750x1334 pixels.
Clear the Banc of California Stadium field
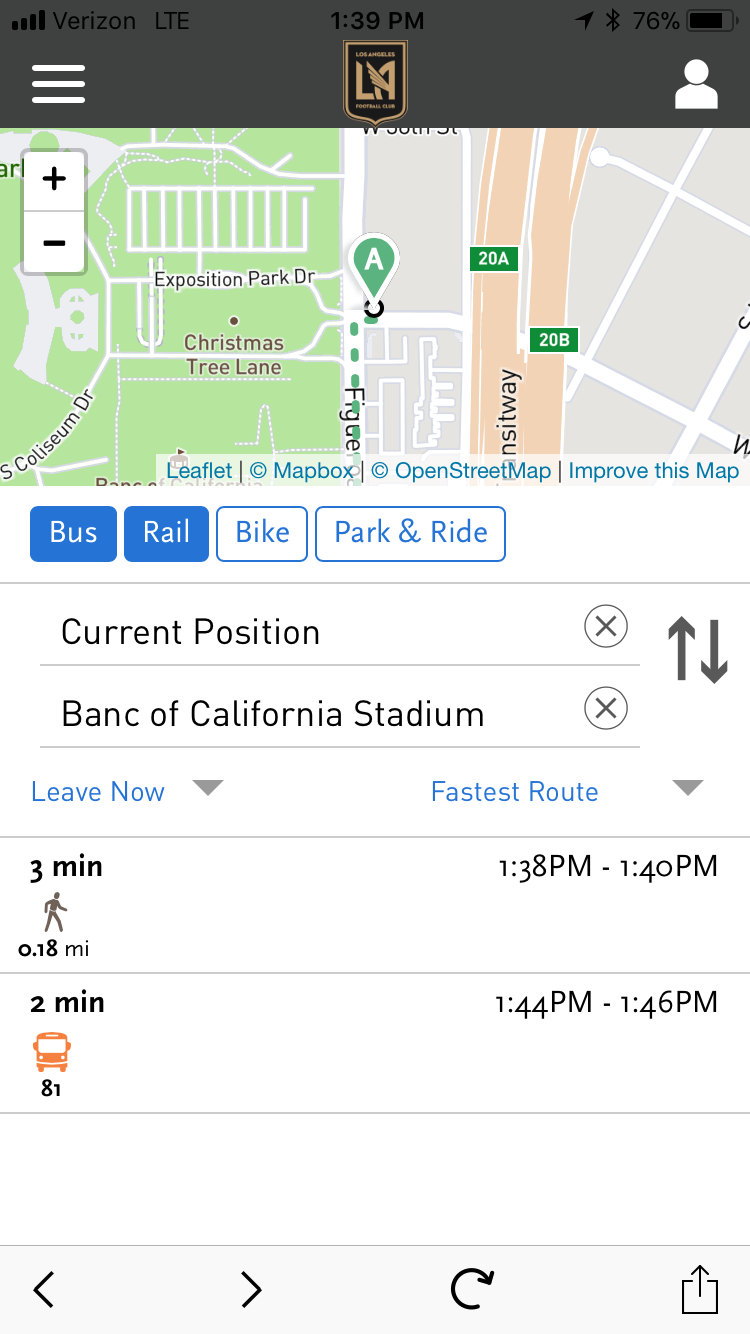[x=605, y=709]
